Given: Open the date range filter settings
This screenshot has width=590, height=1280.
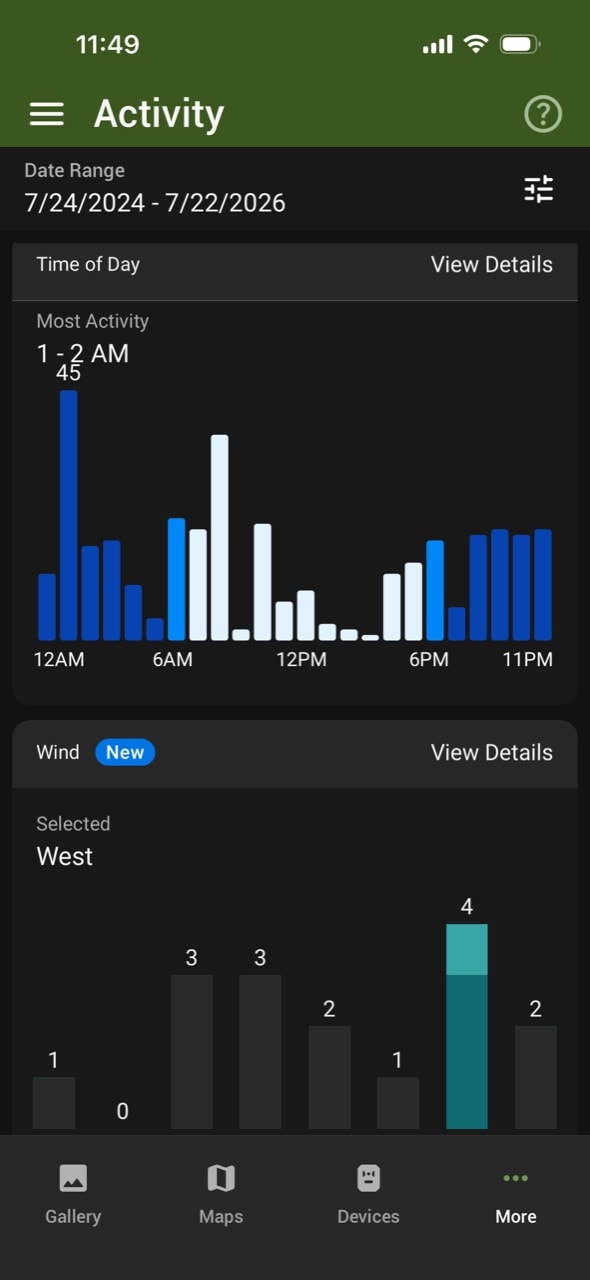Looking at the screenshot, I should [539, 189].
